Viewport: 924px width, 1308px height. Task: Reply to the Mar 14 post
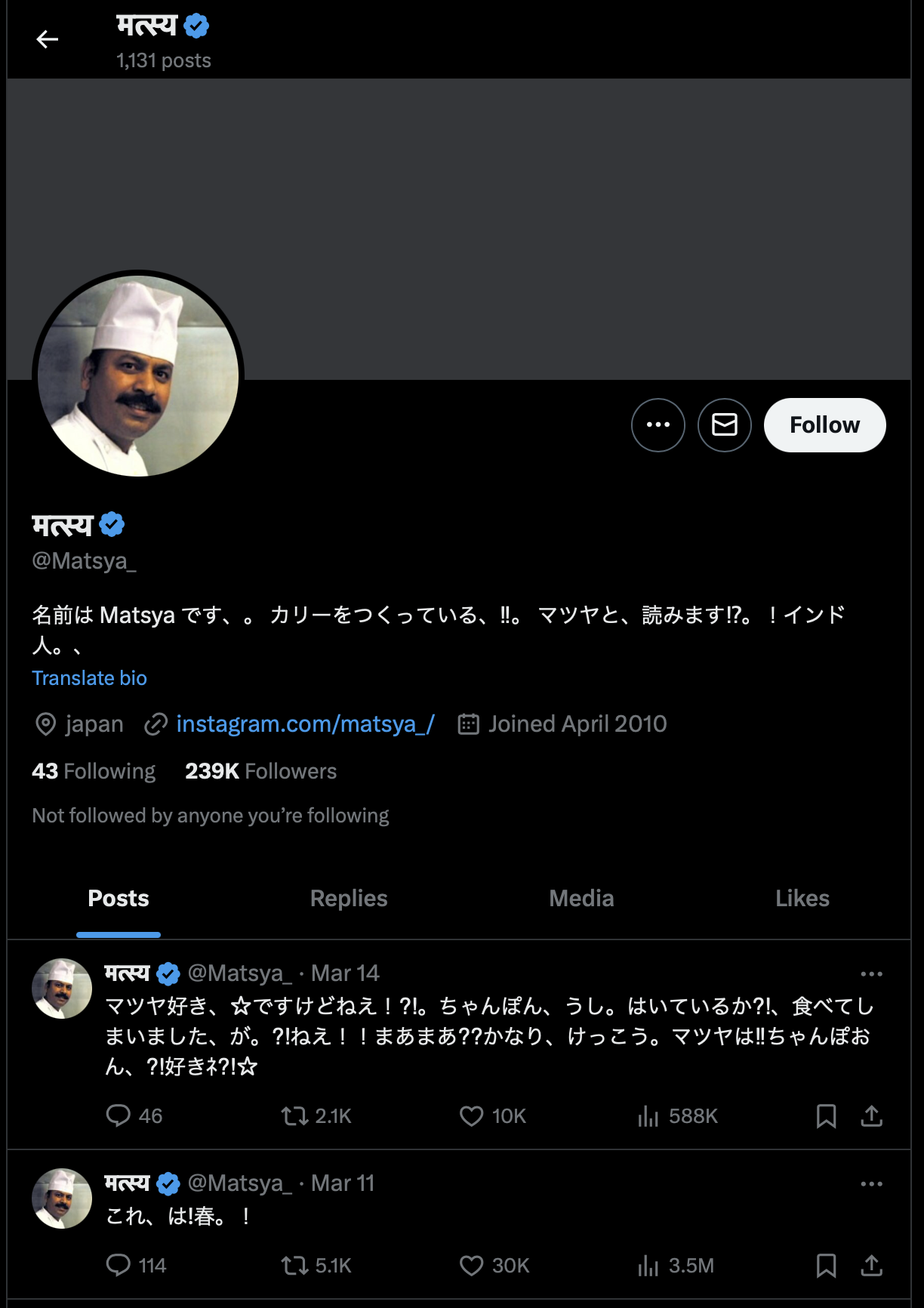pyautogui.click(x=119, y=1116)
